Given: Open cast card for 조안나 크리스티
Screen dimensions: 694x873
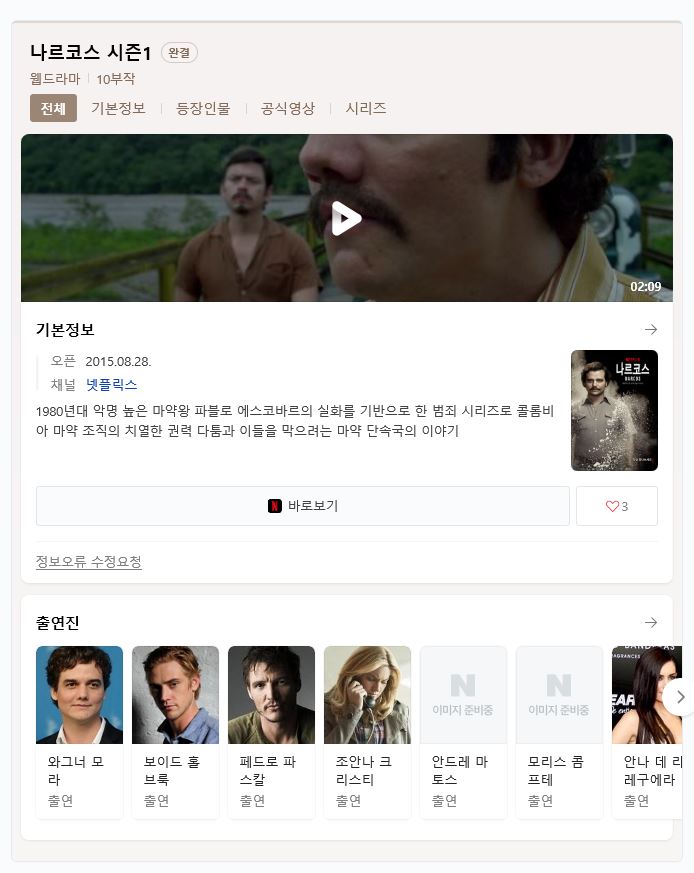Looking at the screenshot, I should point(367,730).
